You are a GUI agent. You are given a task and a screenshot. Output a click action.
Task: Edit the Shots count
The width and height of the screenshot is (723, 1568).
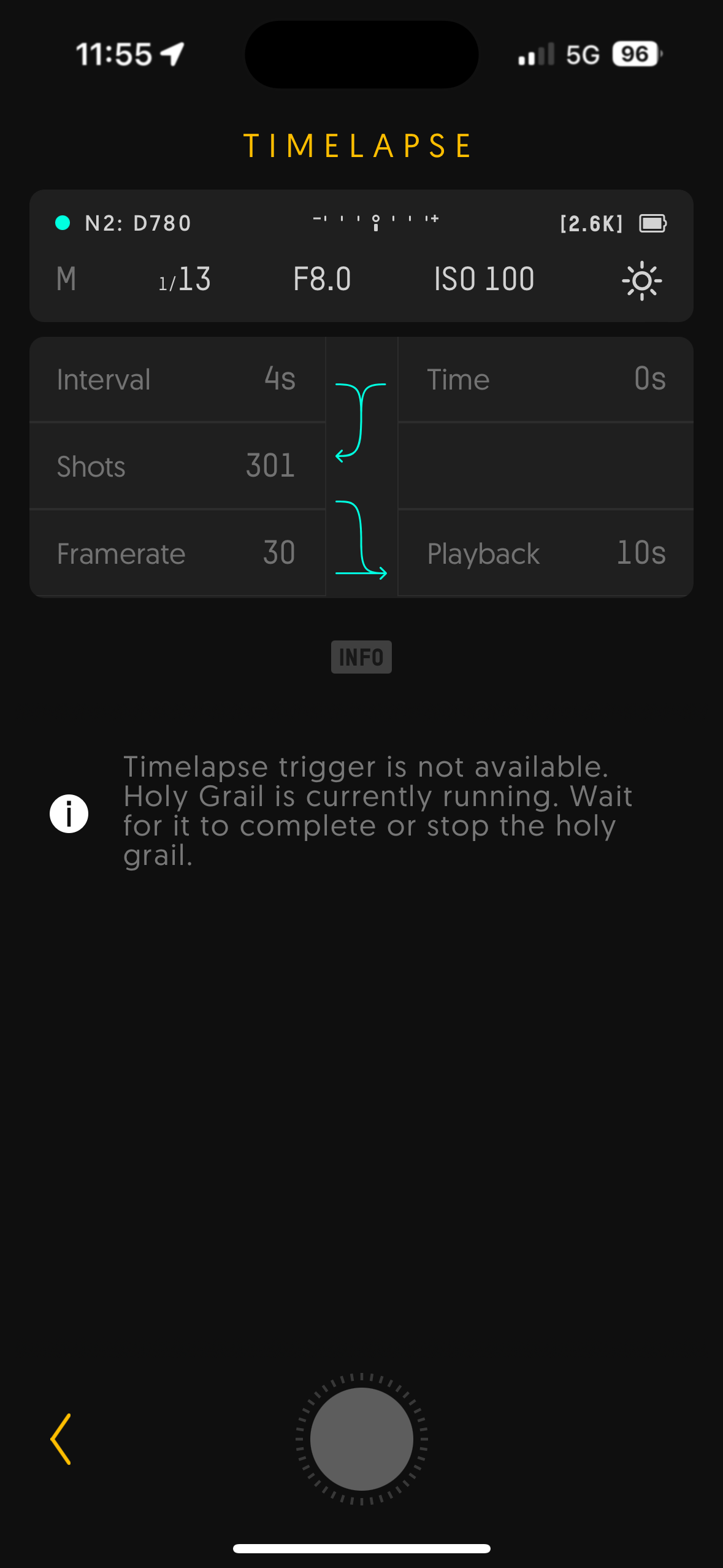(177, 466)
